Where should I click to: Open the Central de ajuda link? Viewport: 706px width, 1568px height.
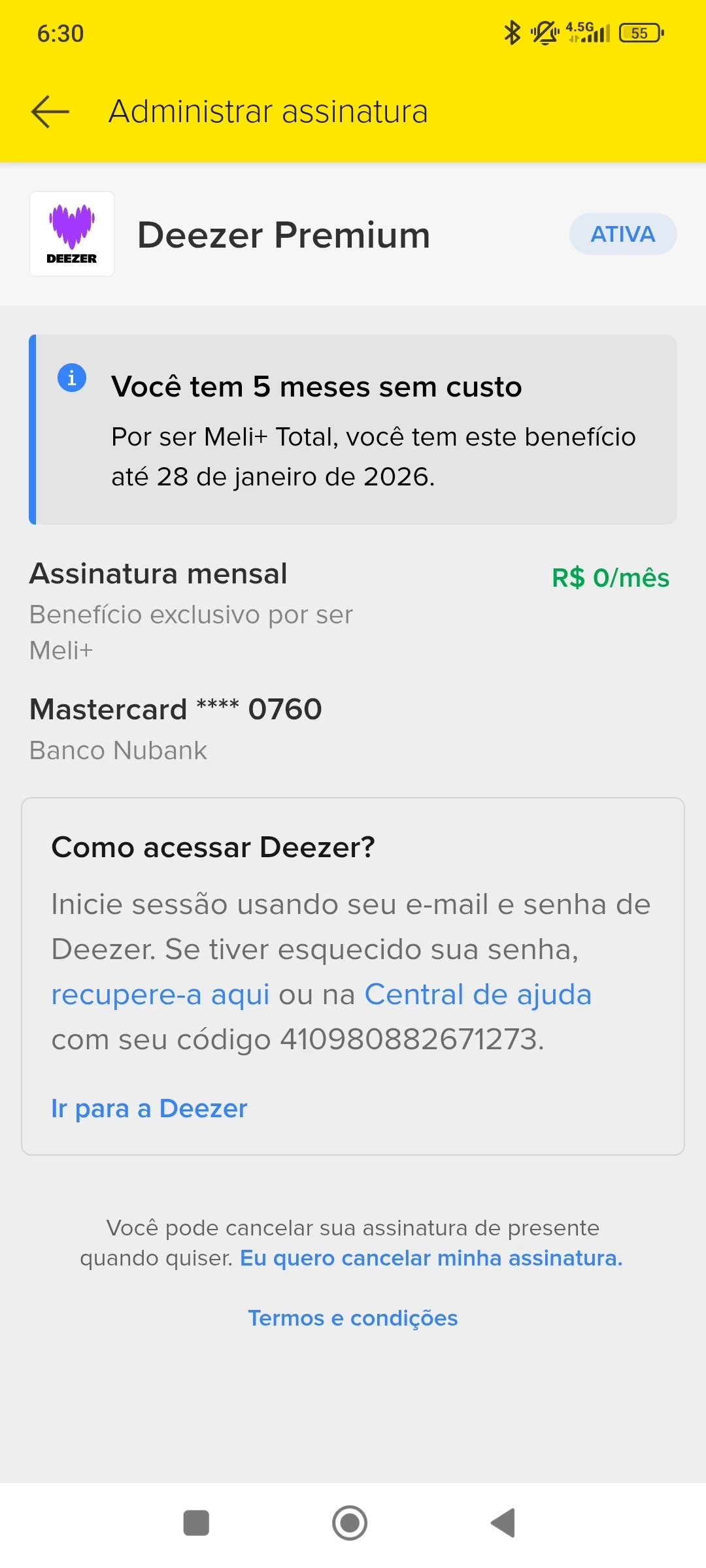[478, 994]
